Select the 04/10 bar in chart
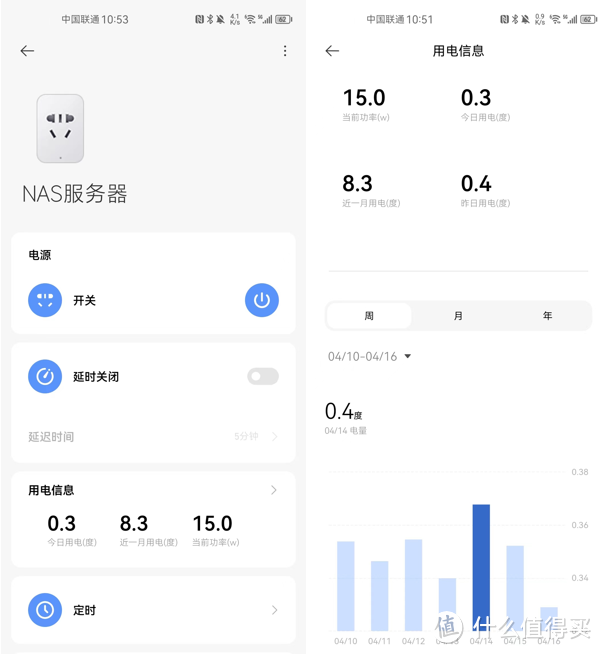The image size is (601, 654). click(345, 586)
